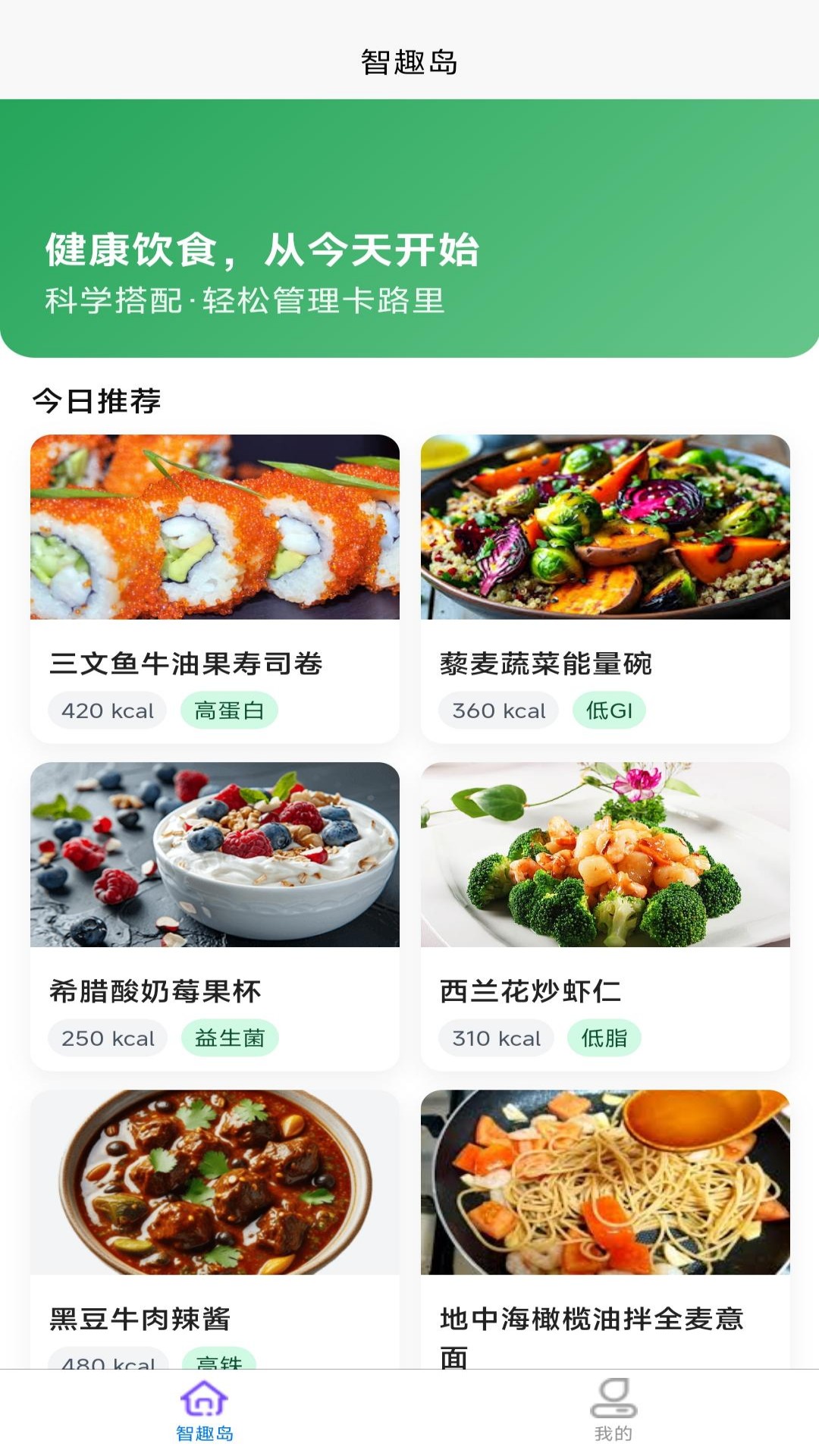Tap the 420 kcal badge on the sushi card
Screen dimensions: 819x1456
click(x=108, y=710)
